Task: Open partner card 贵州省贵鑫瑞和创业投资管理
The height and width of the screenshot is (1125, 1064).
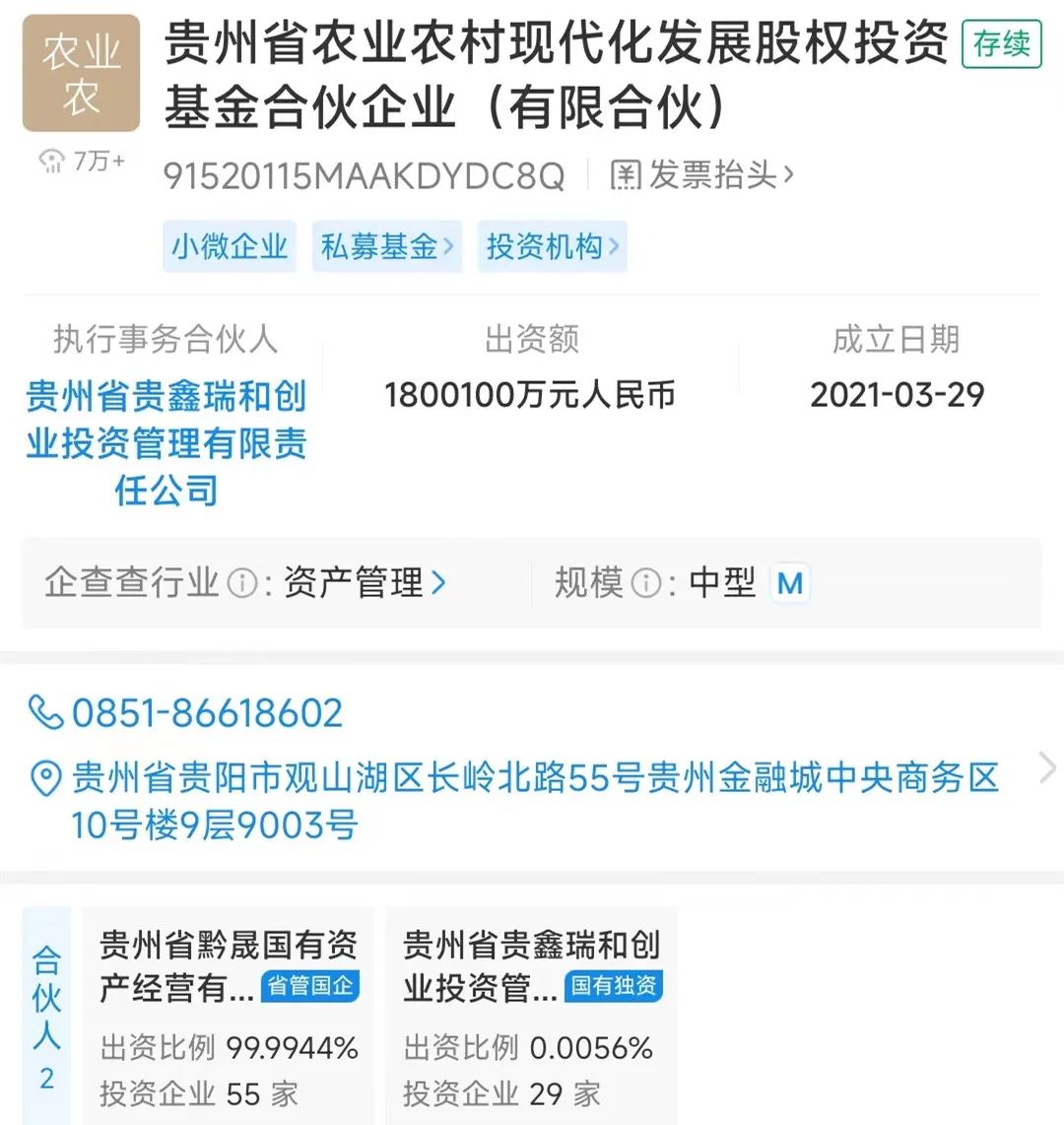Action: tap(531, 1015)
